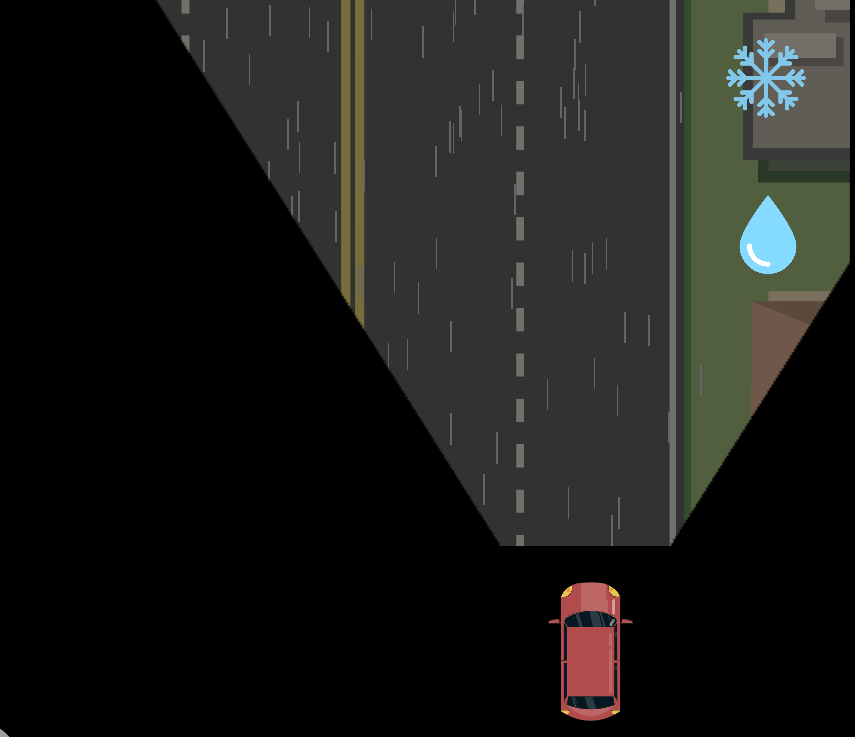Tap the water drop rain icon
This screenshot has height=737, width=855.
point(767,237)
